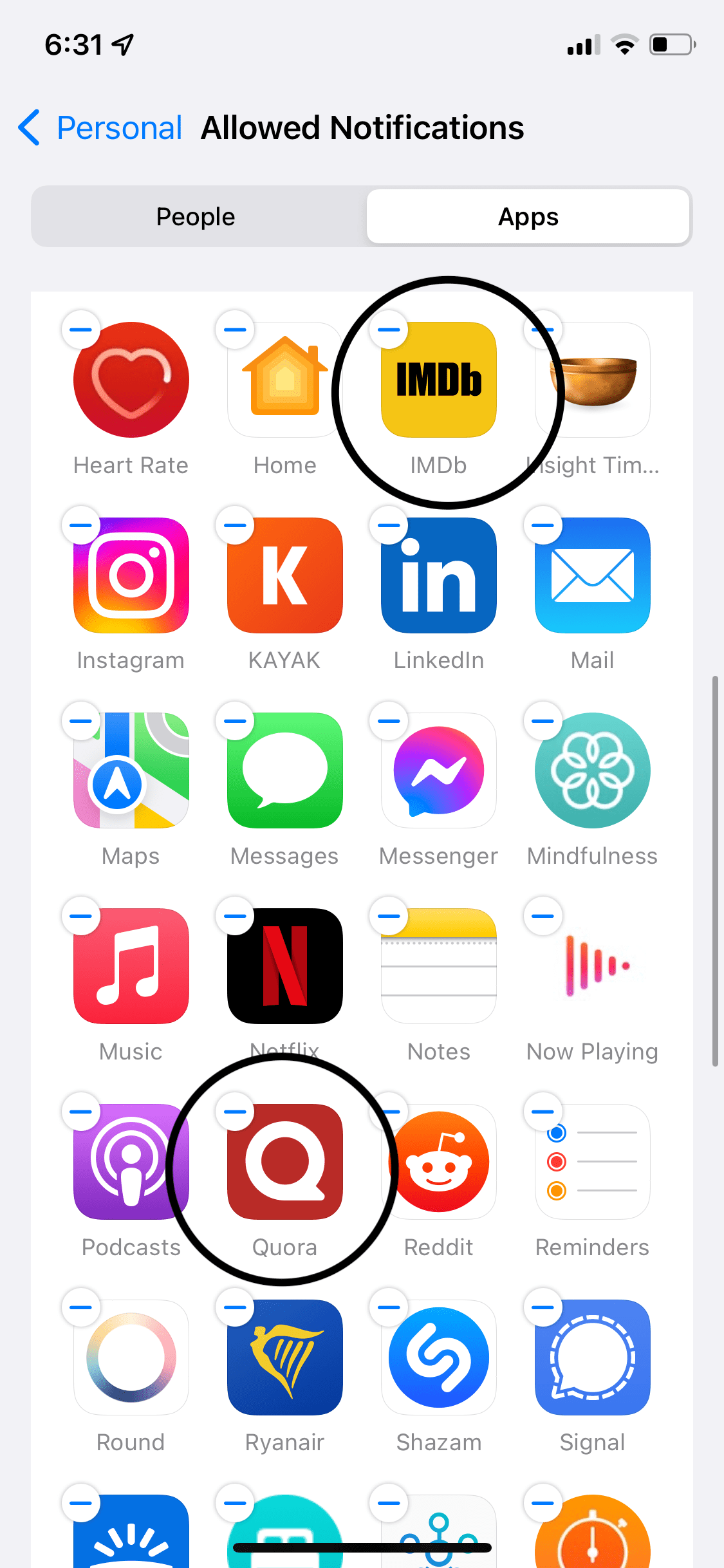This screenshot has height=1568, width=724.
Task: Go back to Personal focus settings
Action: click(100, 127)
